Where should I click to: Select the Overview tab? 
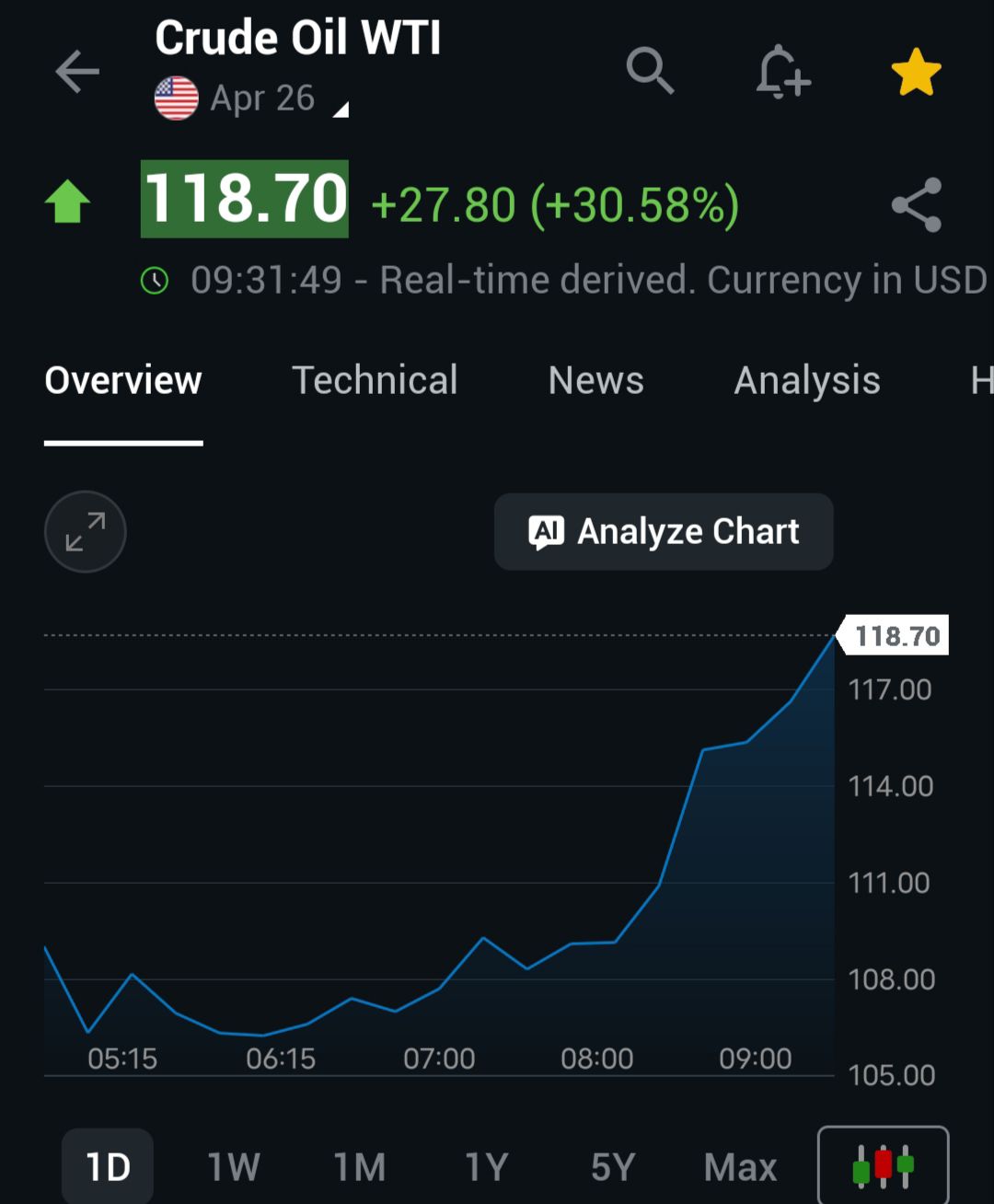pyautogui.click(x=123, y=380)
